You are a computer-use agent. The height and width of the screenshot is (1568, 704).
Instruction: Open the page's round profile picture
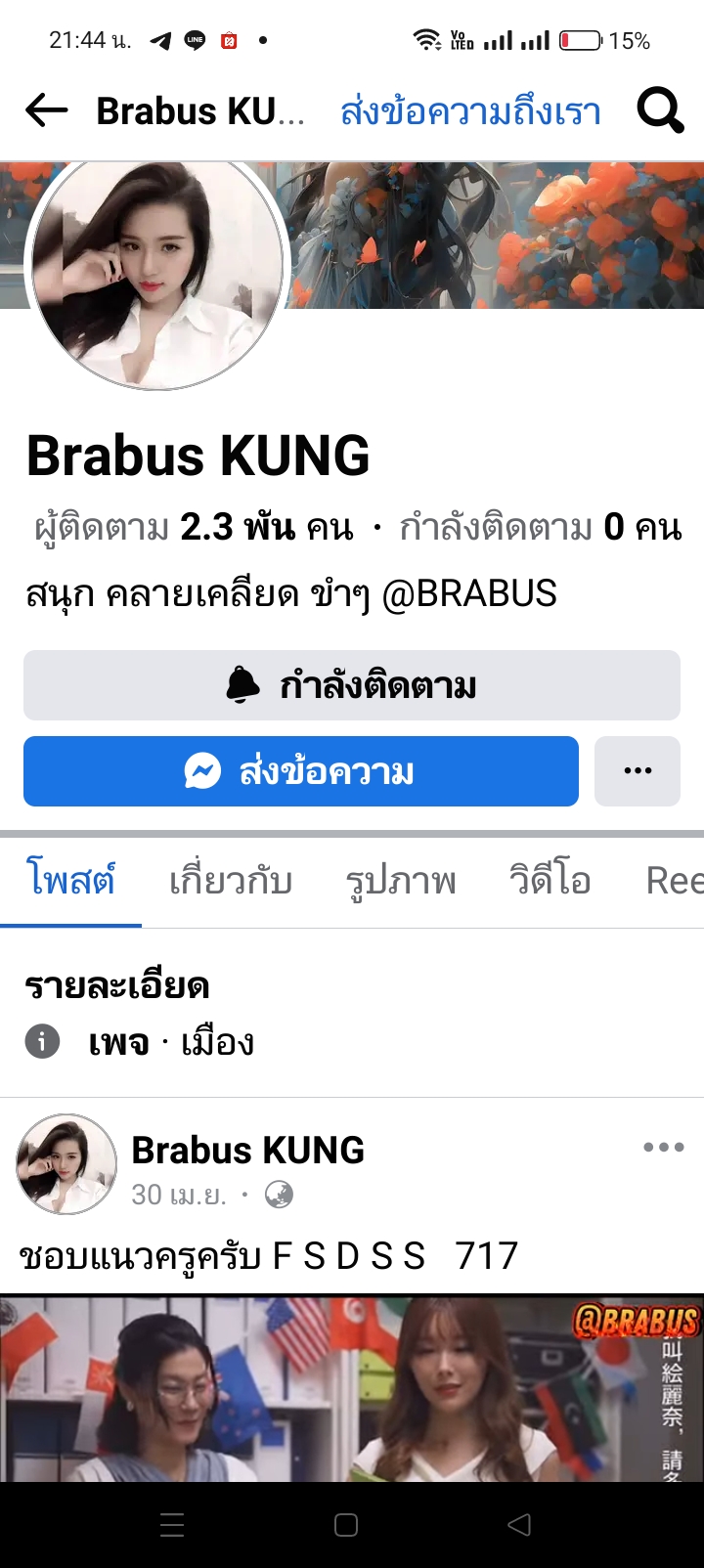157,266
